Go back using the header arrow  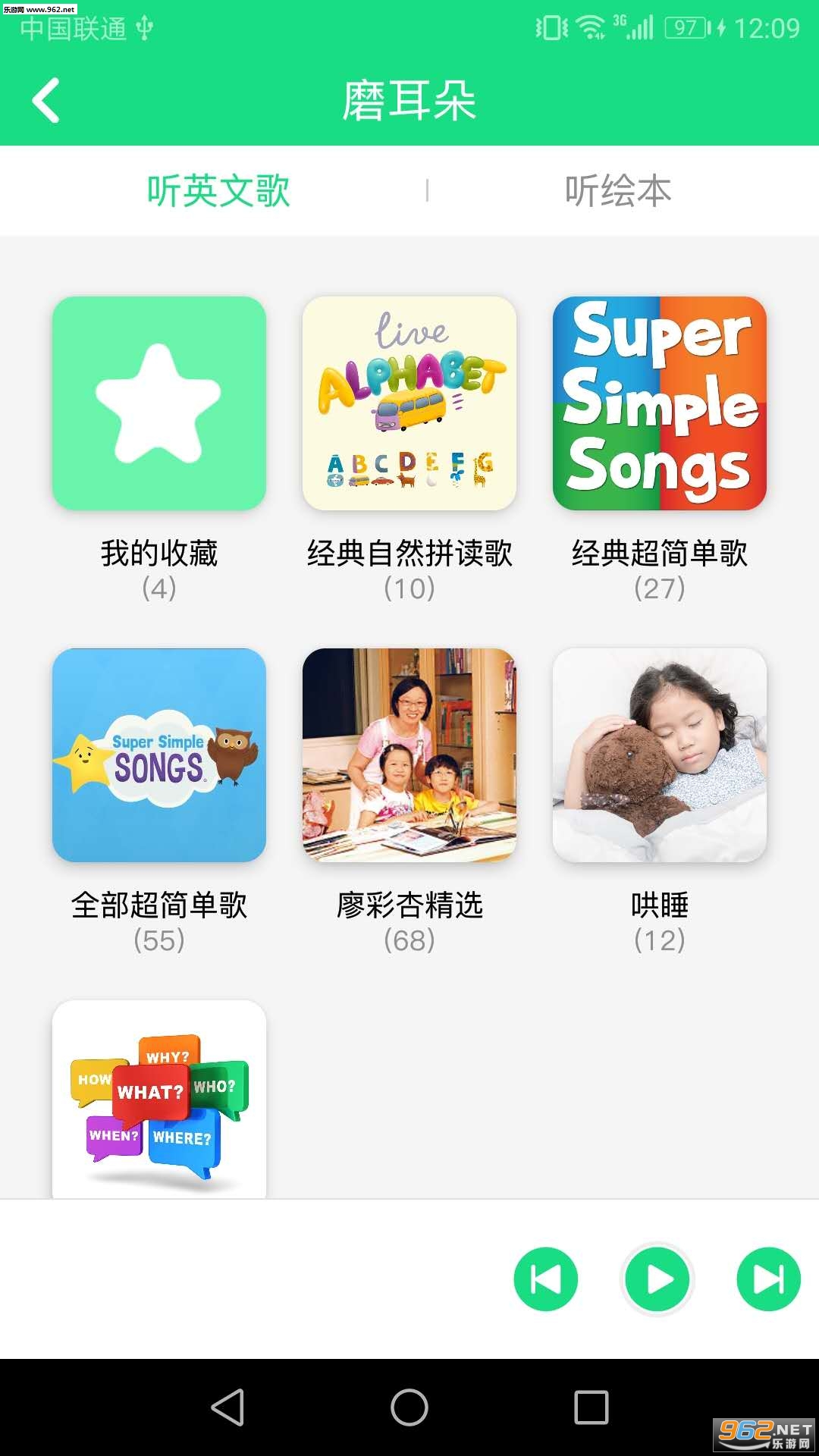pyautogui.click(x=46, y=100)
